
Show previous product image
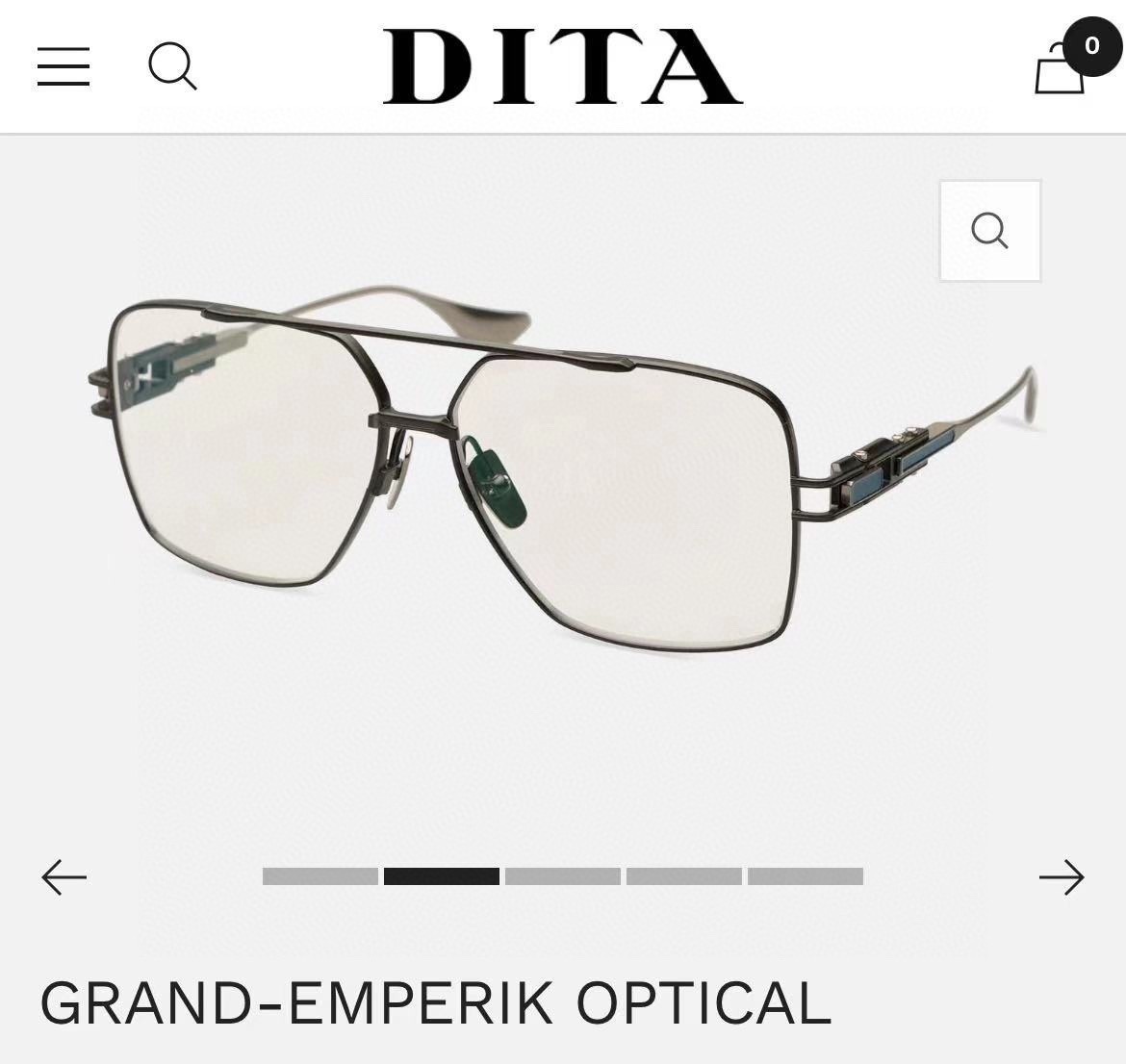64,876
